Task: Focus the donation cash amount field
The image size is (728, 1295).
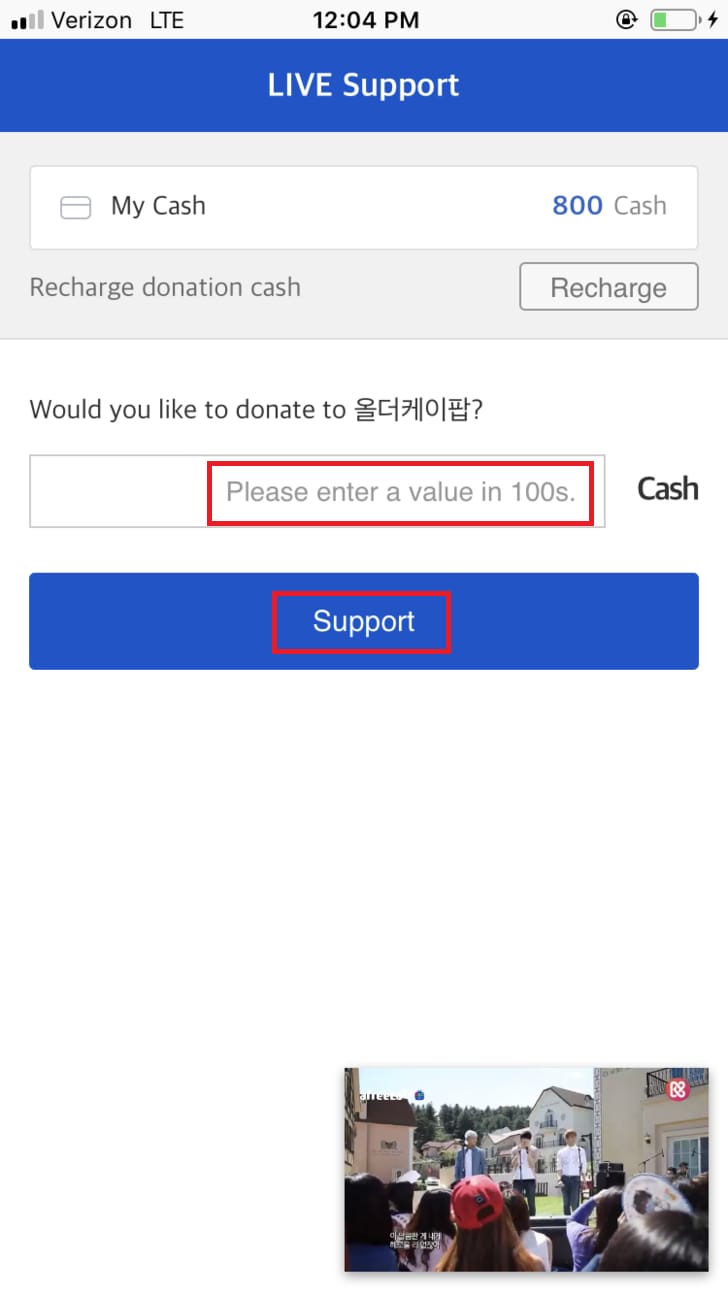Action: pyautogui.click(x=317, y=491)
